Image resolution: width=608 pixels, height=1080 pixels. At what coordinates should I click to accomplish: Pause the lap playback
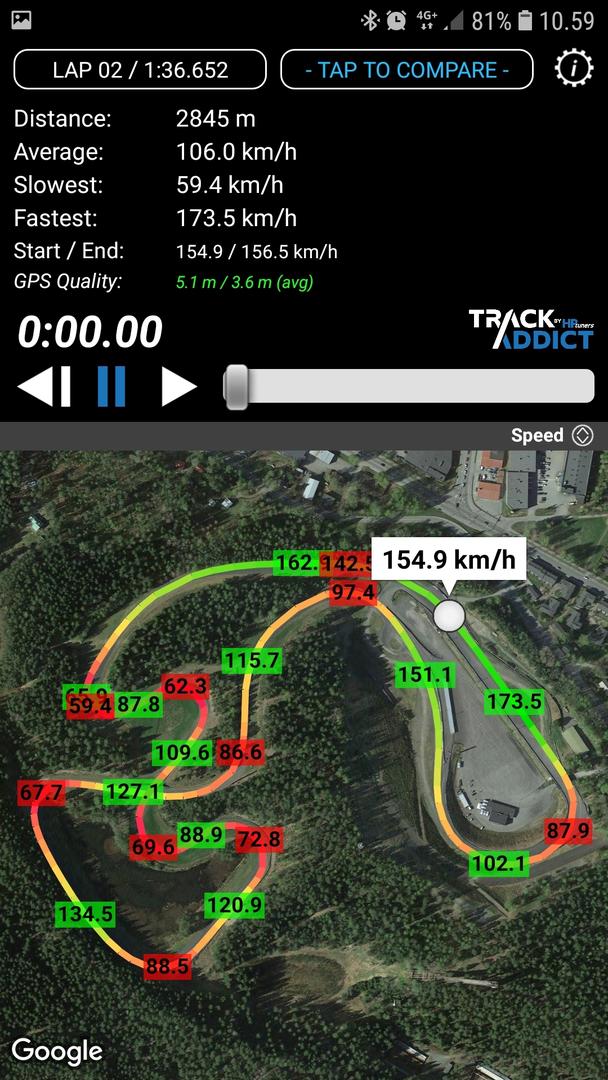click(x=111, y=386)
